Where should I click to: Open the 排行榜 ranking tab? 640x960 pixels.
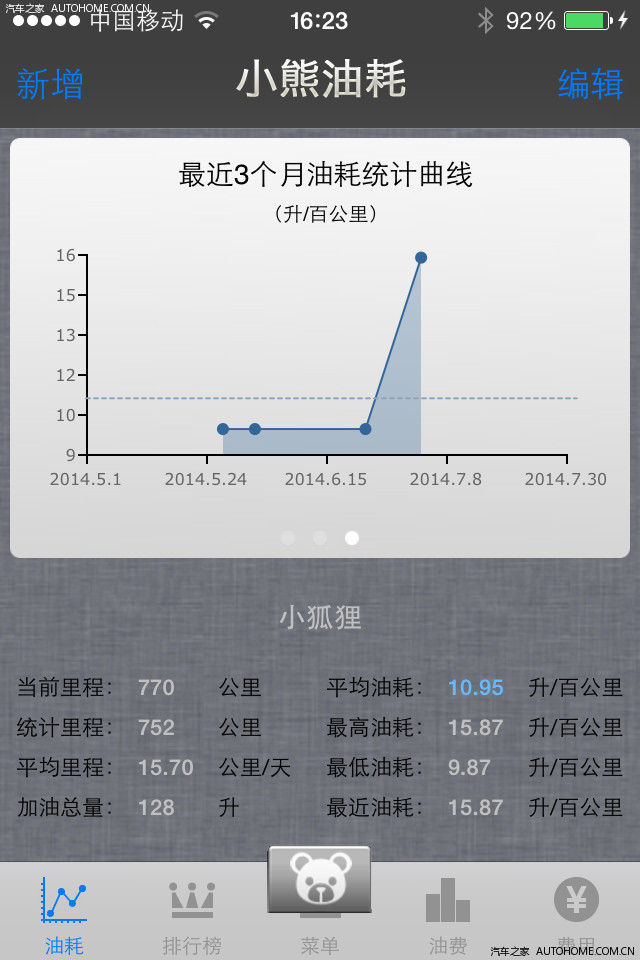point(192,913)
